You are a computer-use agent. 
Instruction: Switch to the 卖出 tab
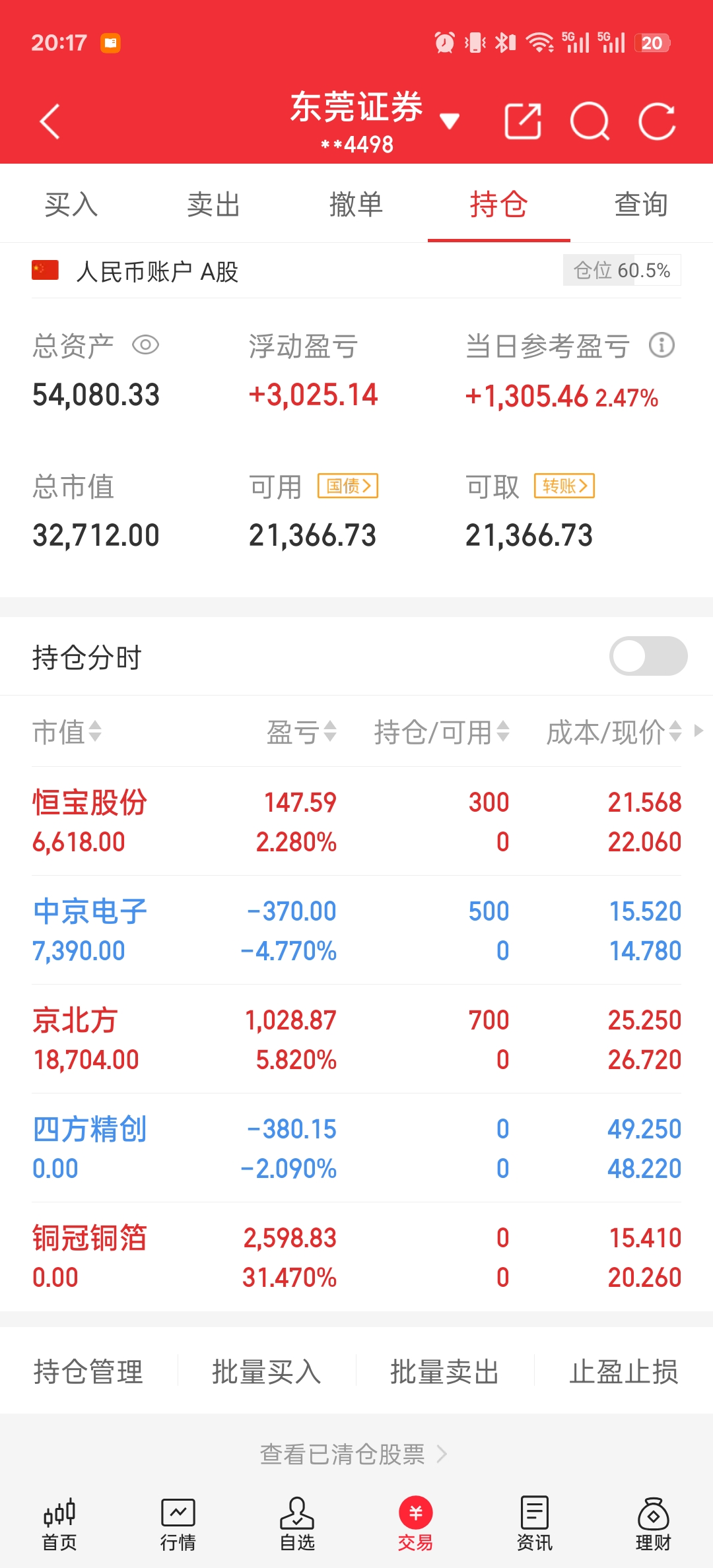(214, 204)
